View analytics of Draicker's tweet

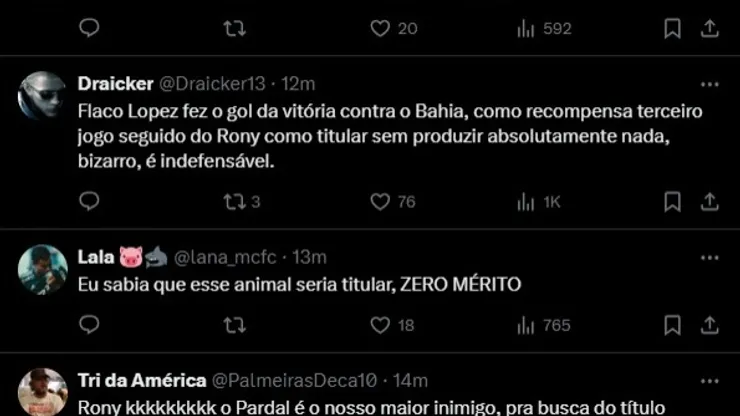tap(526, 202)
